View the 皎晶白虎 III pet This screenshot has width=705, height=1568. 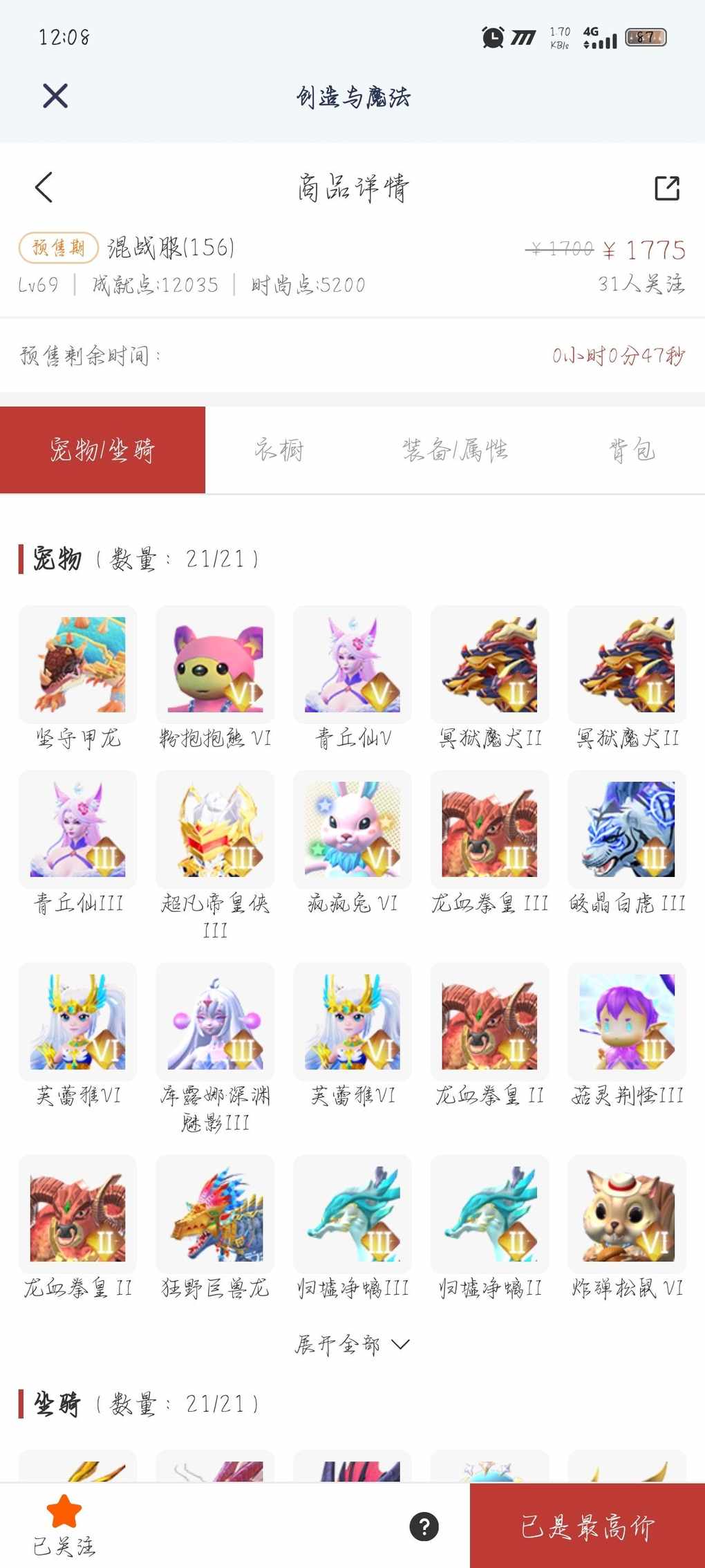pos(627,830)
